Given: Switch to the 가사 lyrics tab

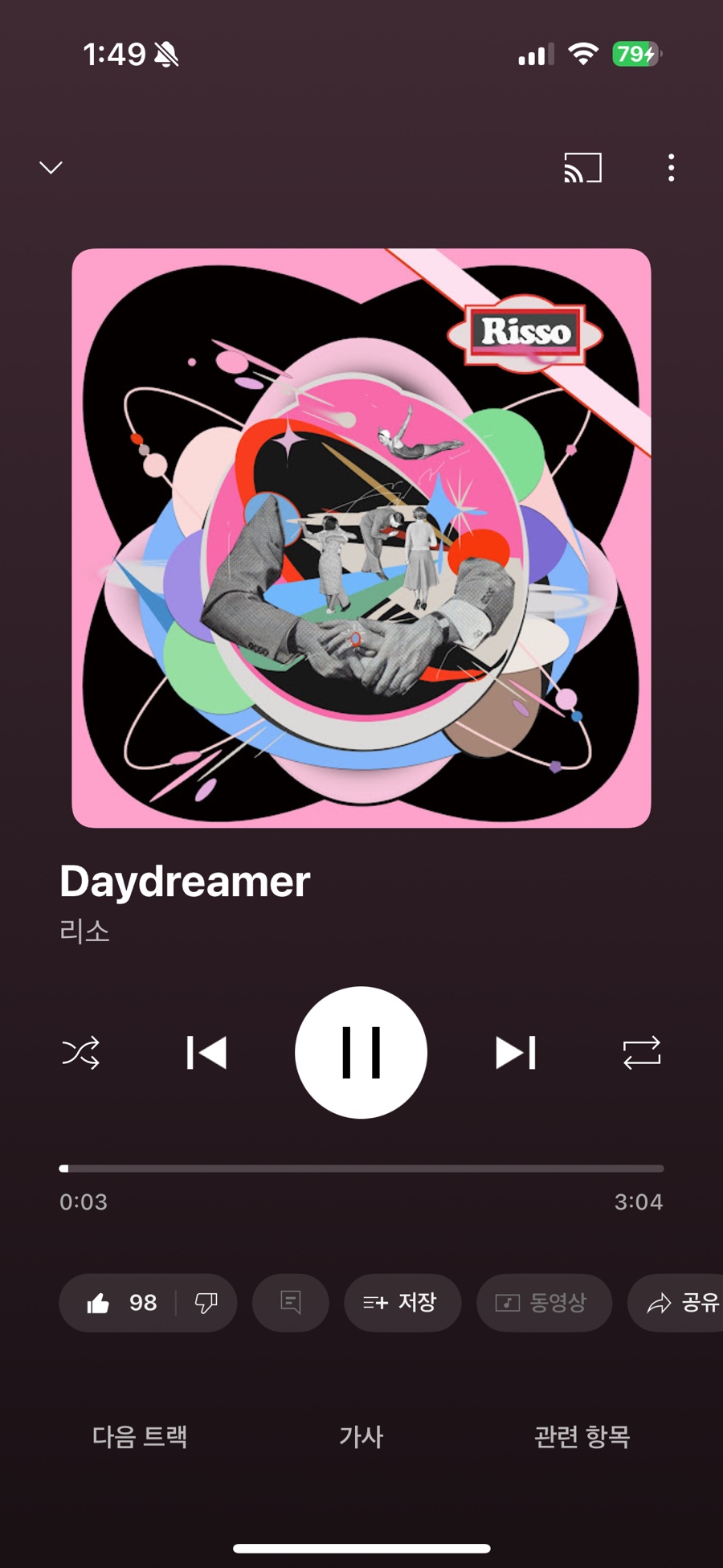Looking at the screenshot, I should [x=361, y=1436].
